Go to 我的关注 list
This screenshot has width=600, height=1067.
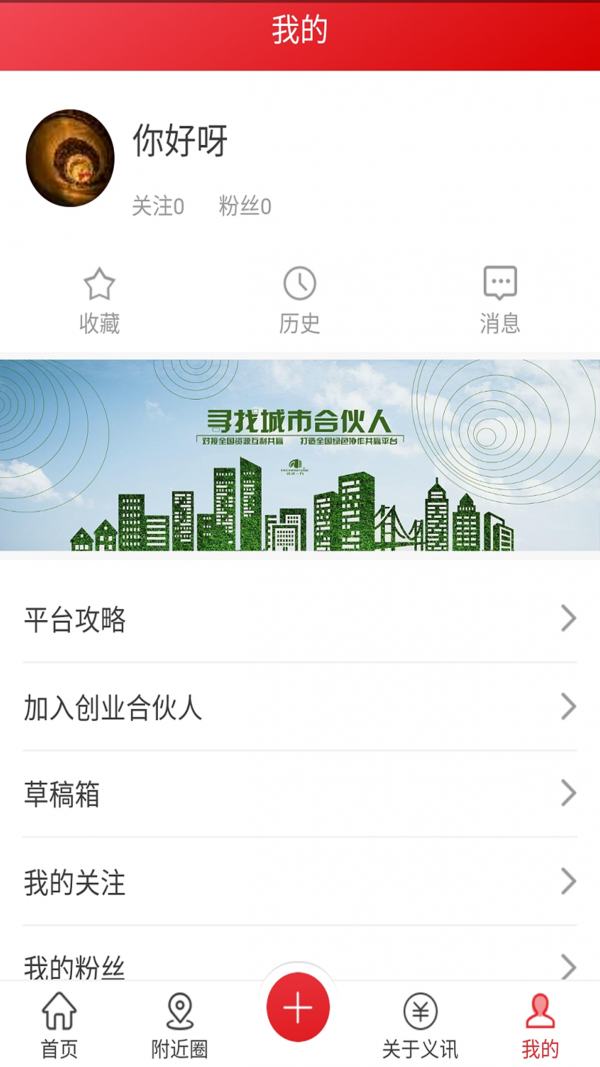pos(300,882)
